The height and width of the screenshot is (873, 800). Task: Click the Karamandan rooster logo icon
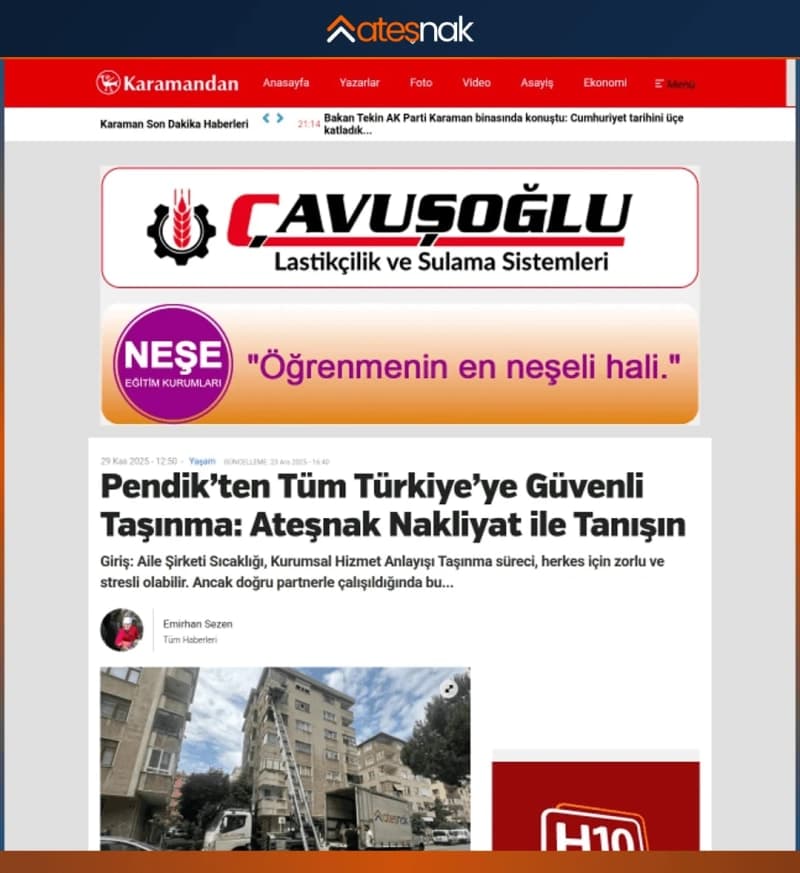coord(107,82)
